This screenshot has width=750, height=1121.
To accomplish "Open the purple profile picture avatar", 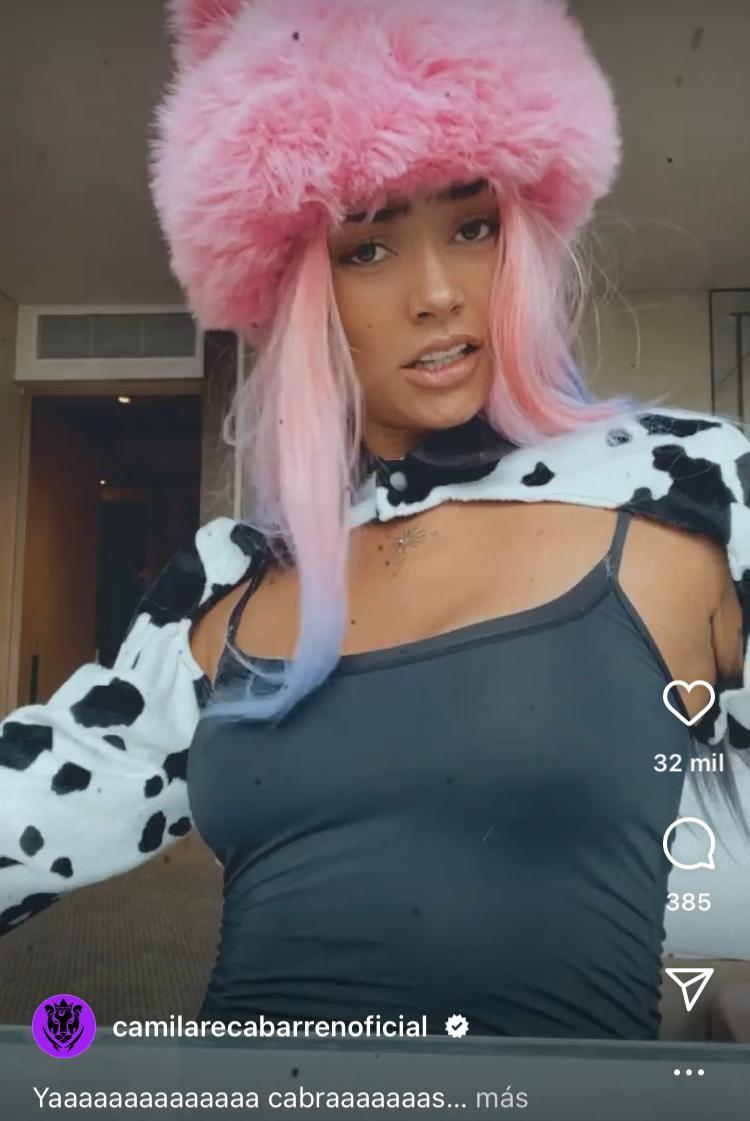I will 64,1026.
